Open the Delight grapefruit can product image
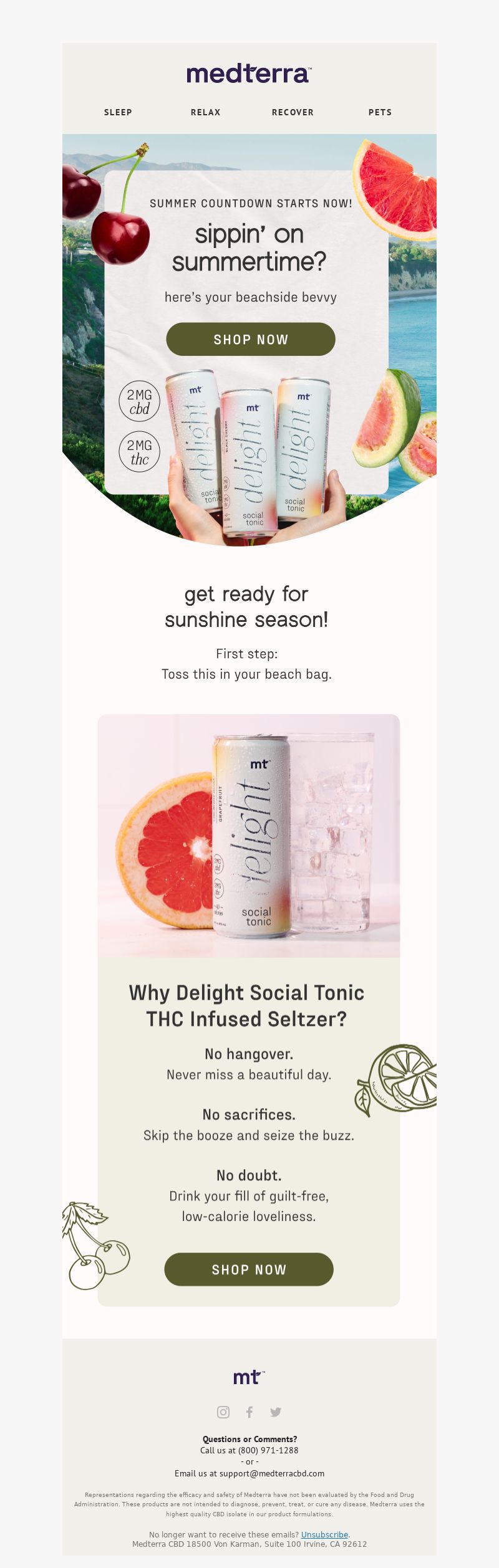Screen dimensions: 499x1568 click(x=249, y=836)
